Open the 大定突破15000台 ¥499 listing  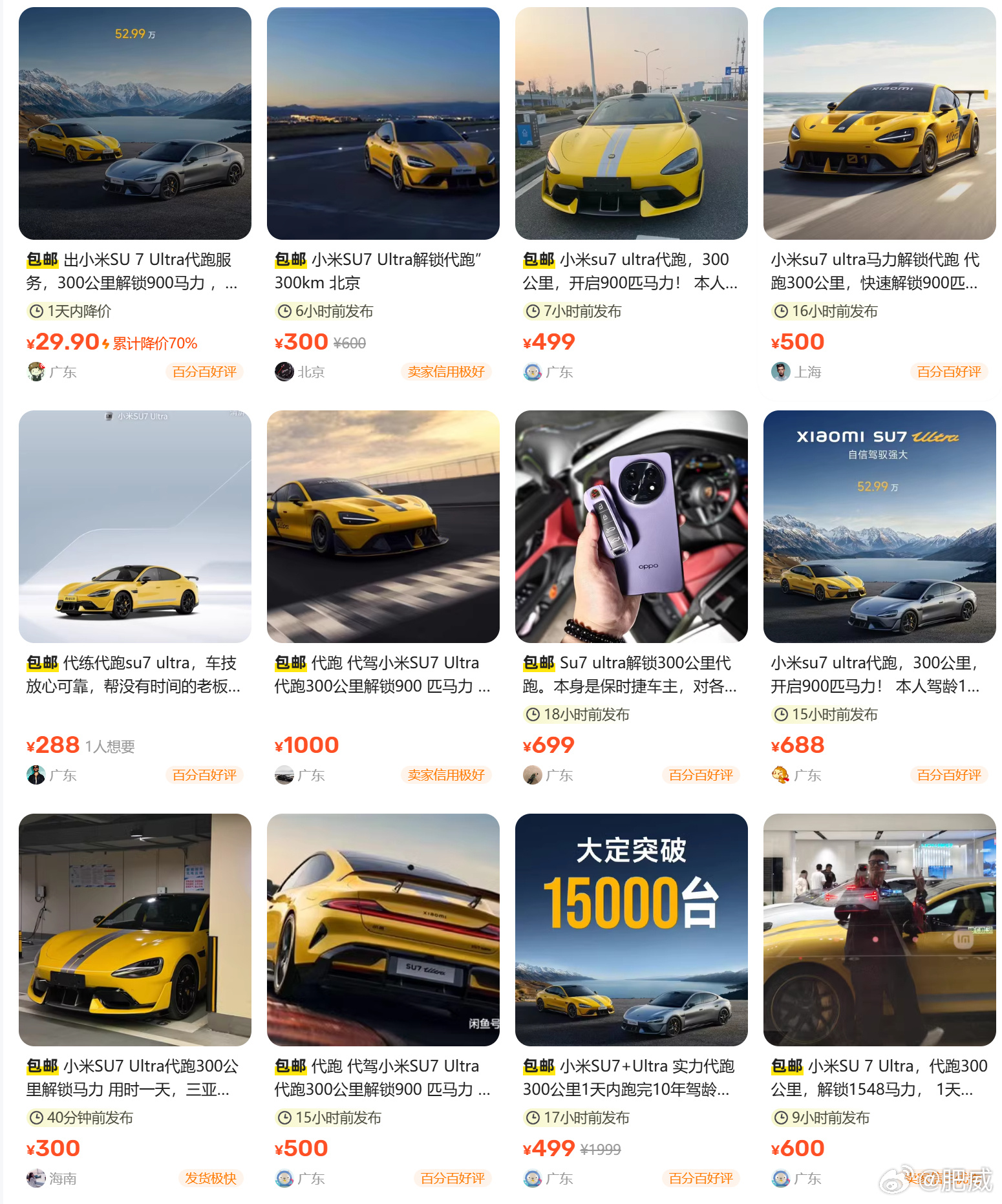pos(631,930)
